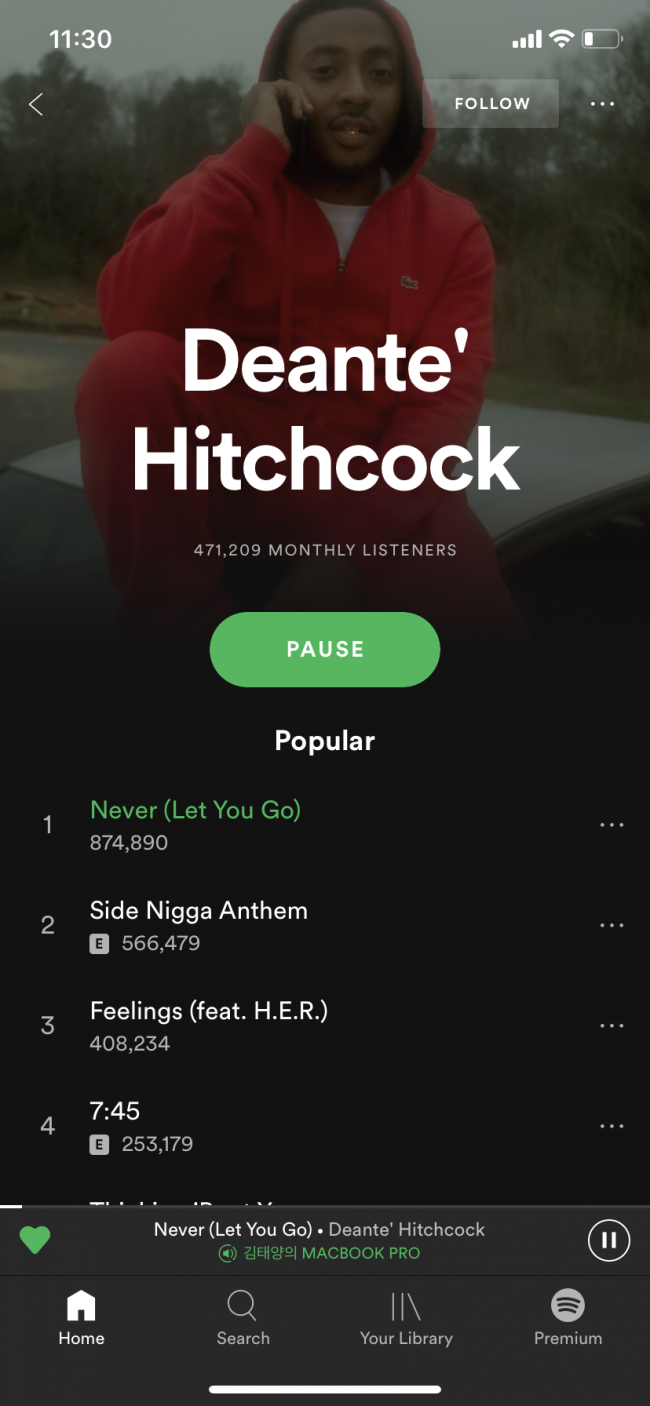Unlike the current song with the heart

pos(35,1240)
